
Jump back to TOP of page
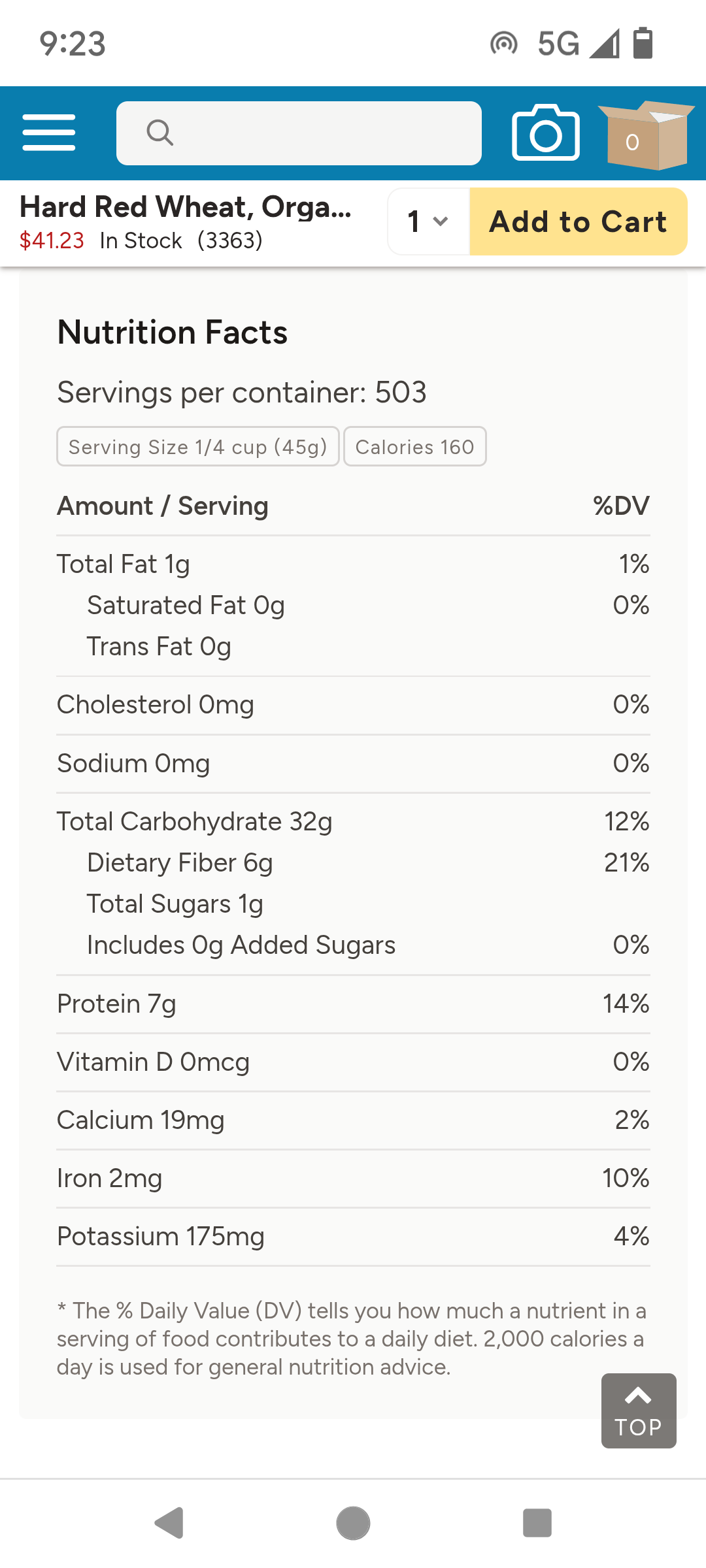point(639,1411)
